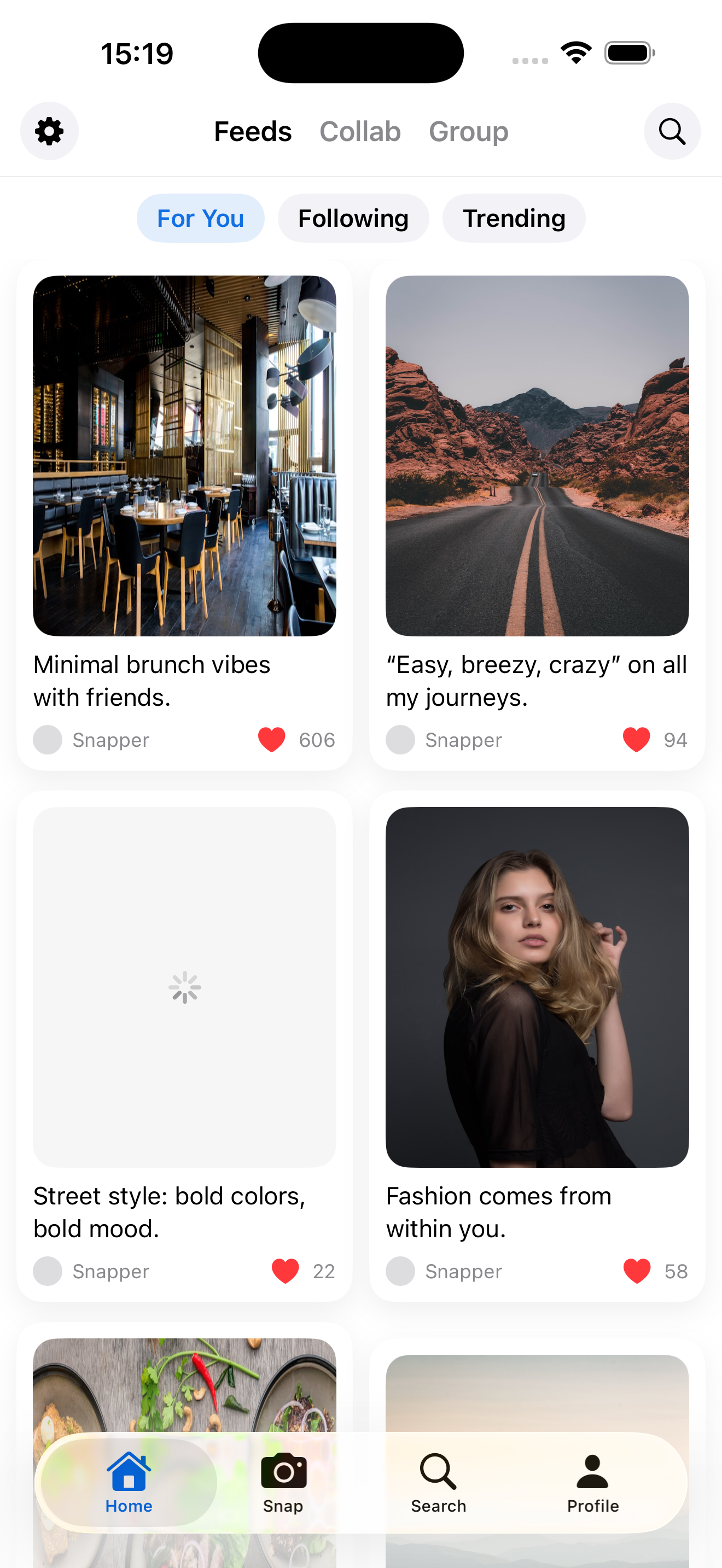
Task: Select the Trending filter pill
Action: (x=514, y=218)
